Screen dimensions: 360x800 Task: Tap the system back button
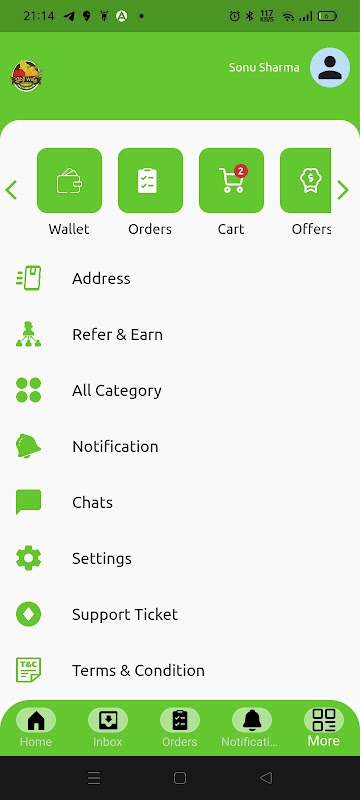266,778
